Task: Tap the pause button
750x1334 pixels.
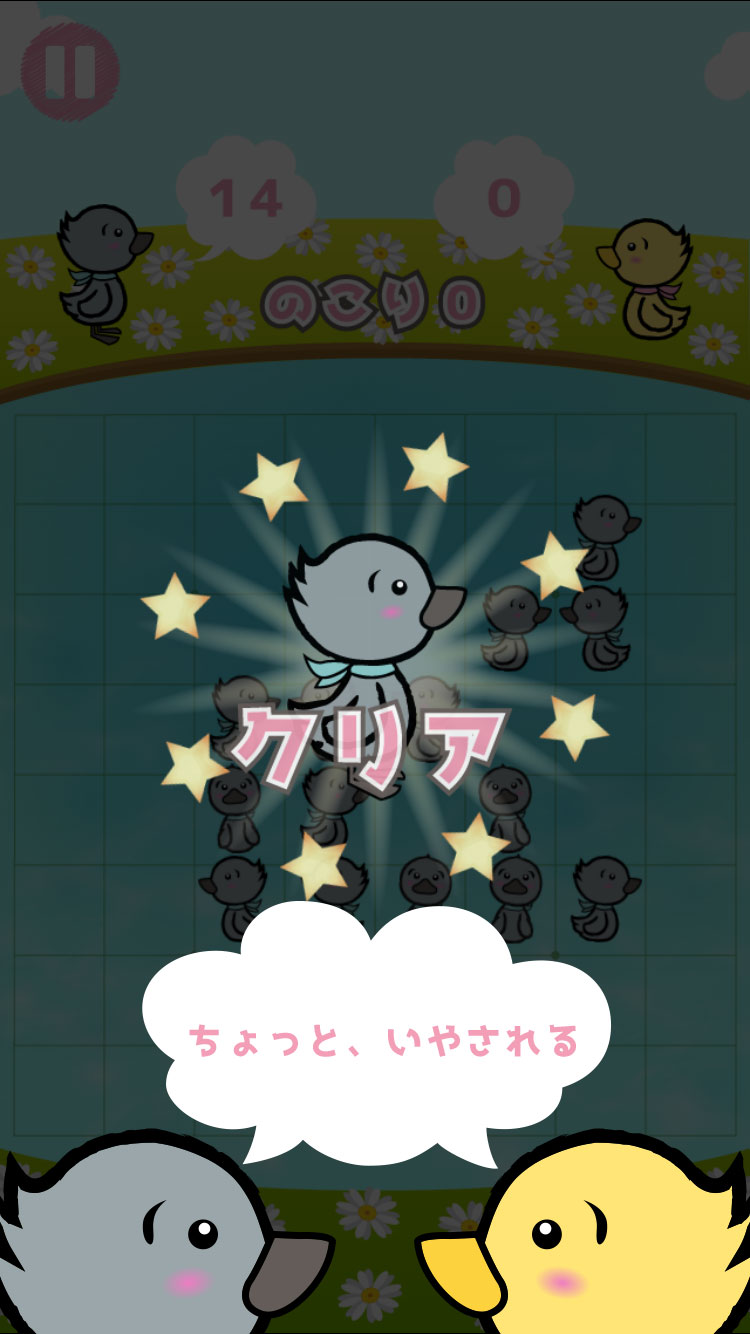Action: (x=69, y=70)
